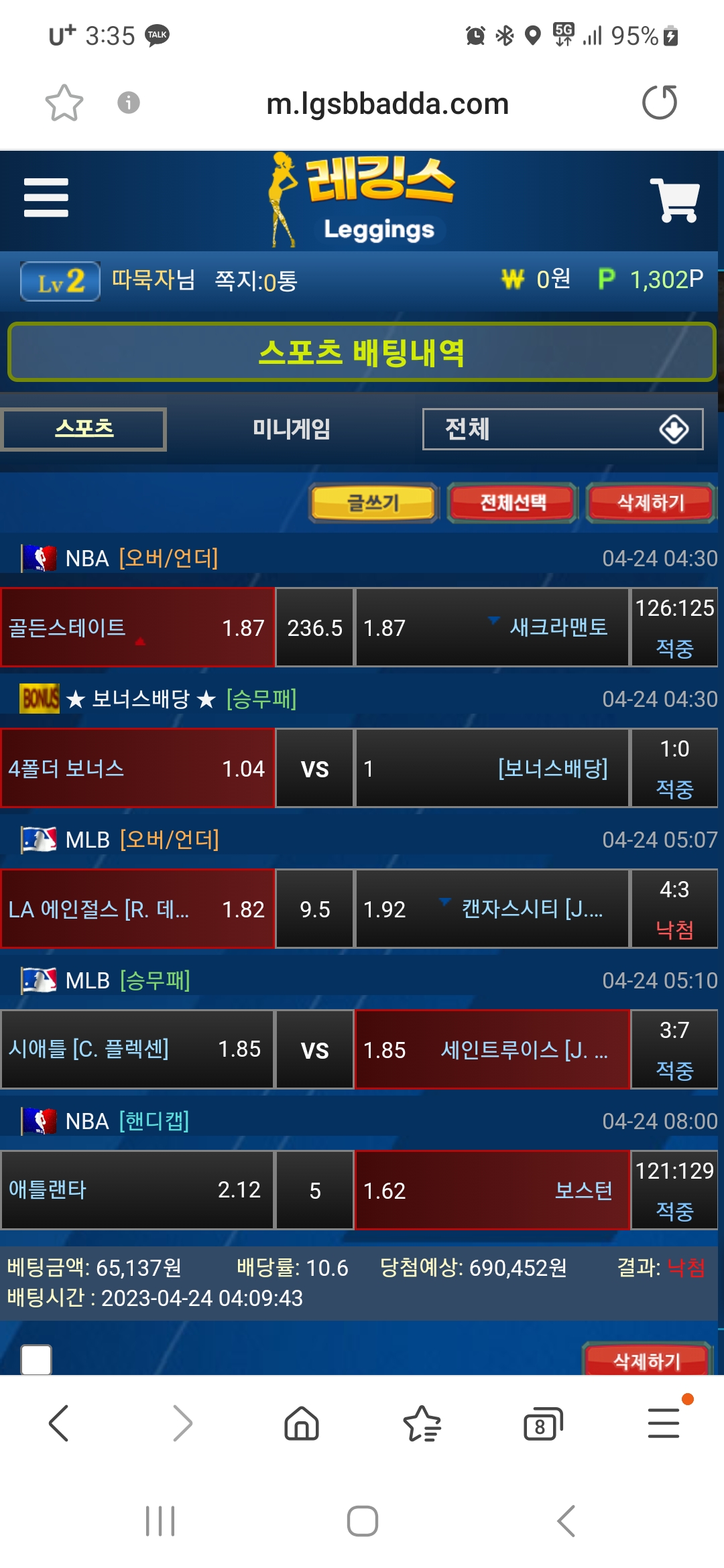The image size is (724, 1568).
Task: Bookmark this site with the star
Action: pos(64,103)
